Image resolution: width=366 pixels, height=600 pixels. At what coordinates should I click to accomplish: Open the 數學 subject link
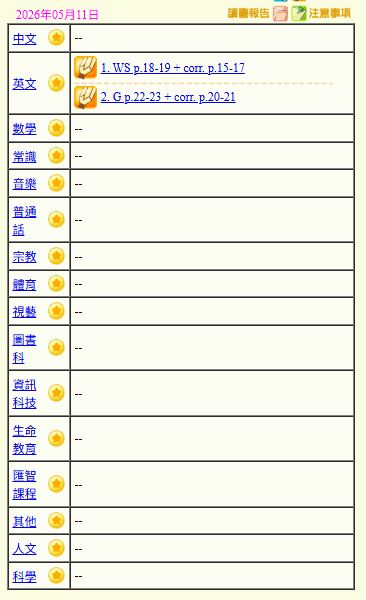tap(25, 129)
